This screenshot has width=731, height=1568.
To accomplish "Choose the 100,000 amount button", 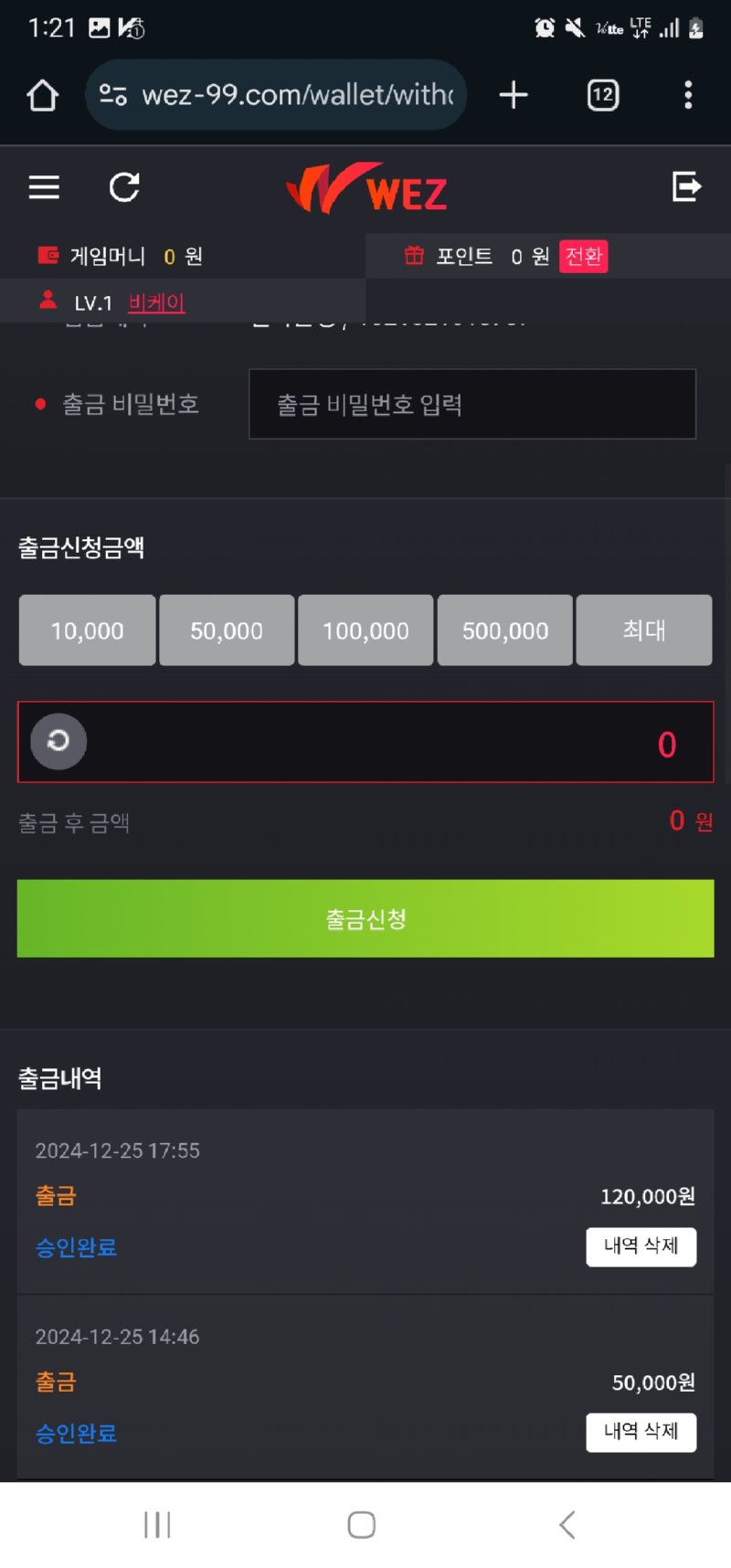I will [x=365, y=630].
